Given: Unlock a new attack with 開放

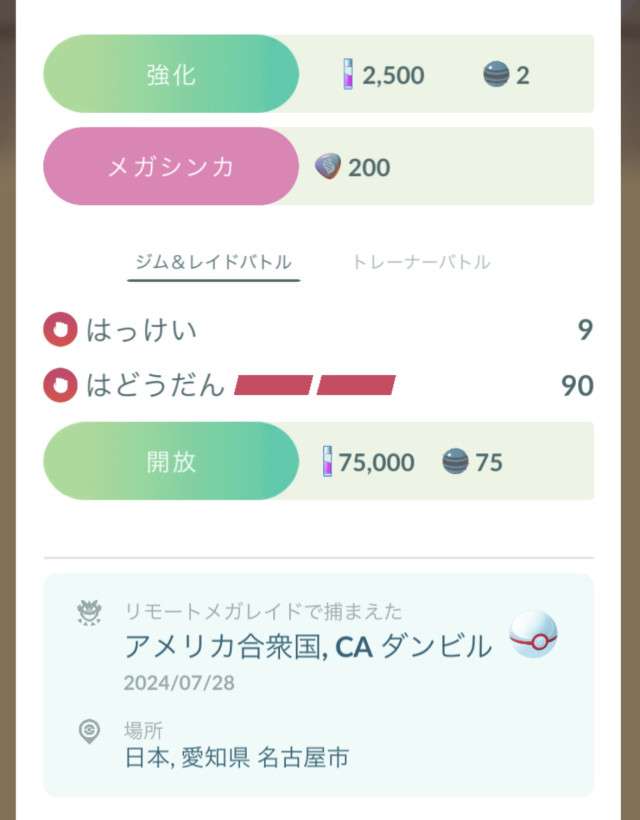Looking at the screenshot, I should 171,461.
